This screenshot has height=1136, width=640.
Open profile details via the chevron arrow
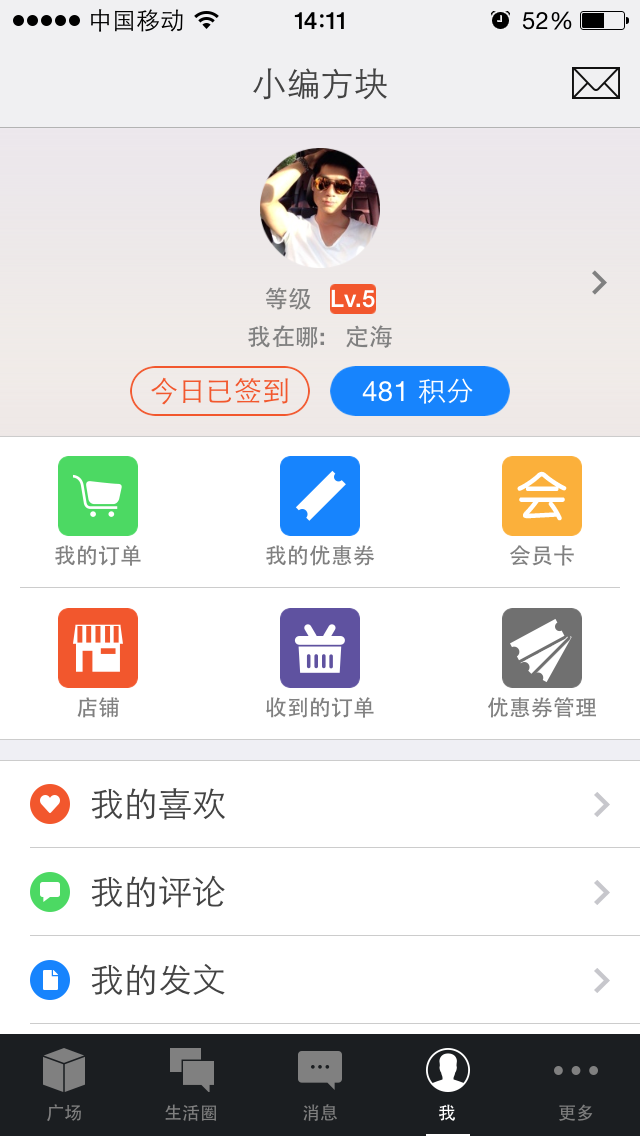tap(599, 283)
